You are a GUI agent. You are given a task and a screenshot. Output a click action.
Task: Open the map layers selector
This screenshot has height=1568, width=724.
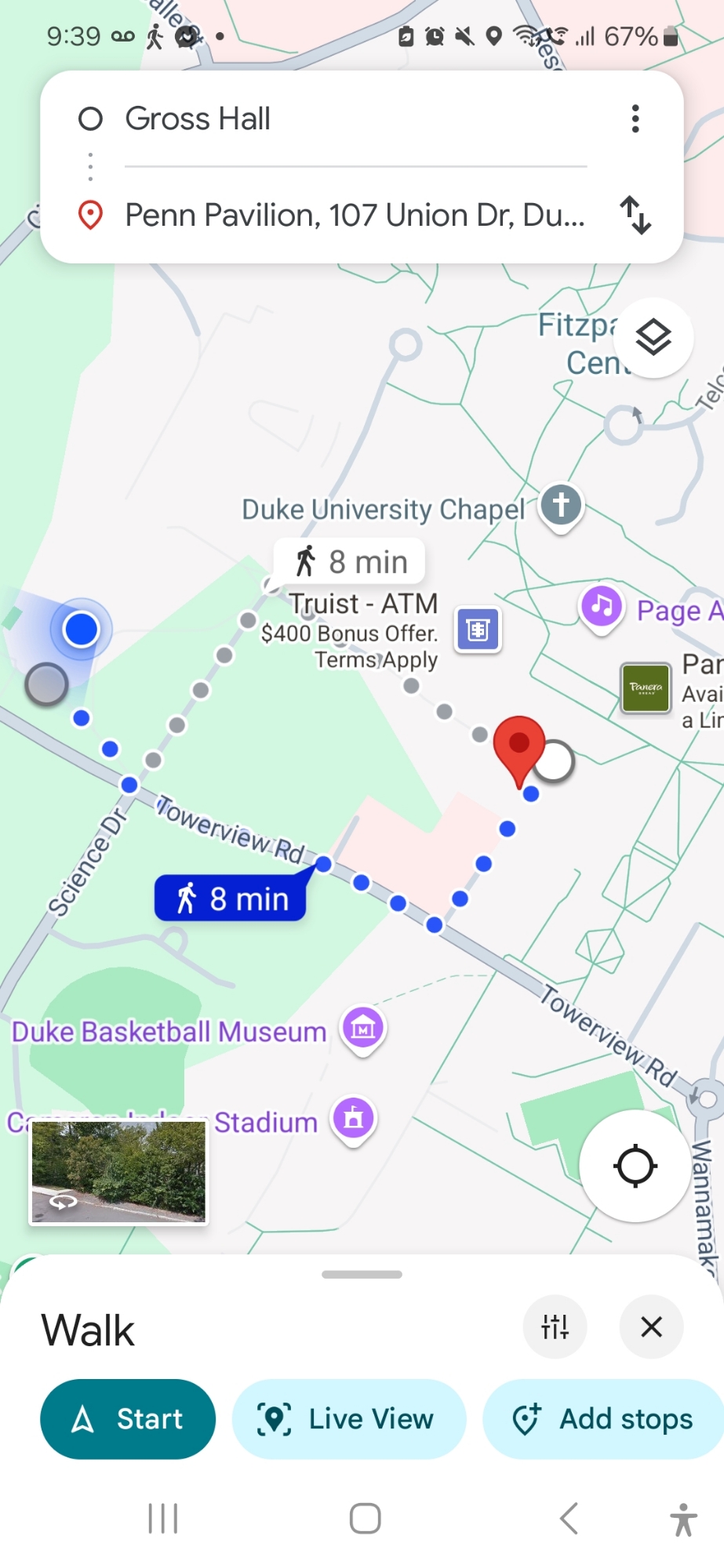pos(653,338)
